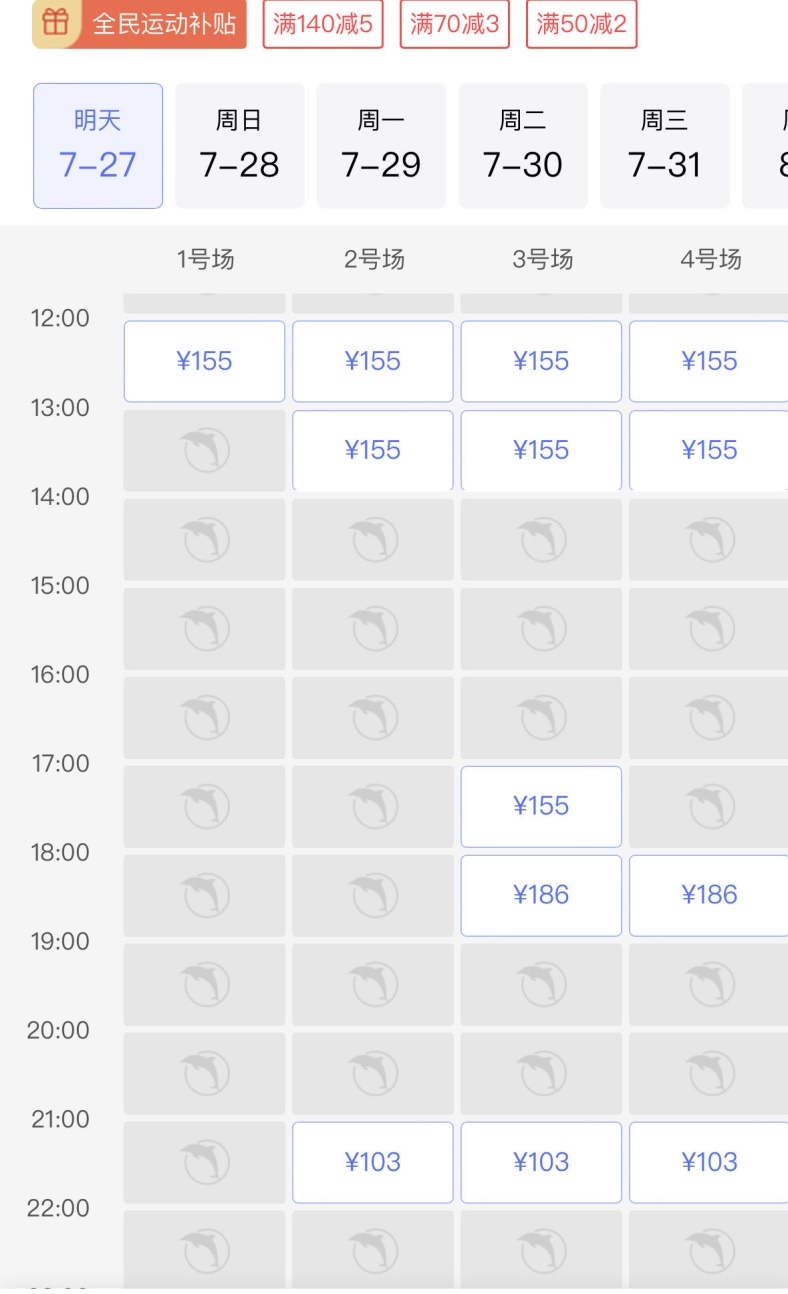This screenshot has width=788, height=1294.
Task: Open the 全民运动补贴 subsidy banner
Action: coord(139,24)
